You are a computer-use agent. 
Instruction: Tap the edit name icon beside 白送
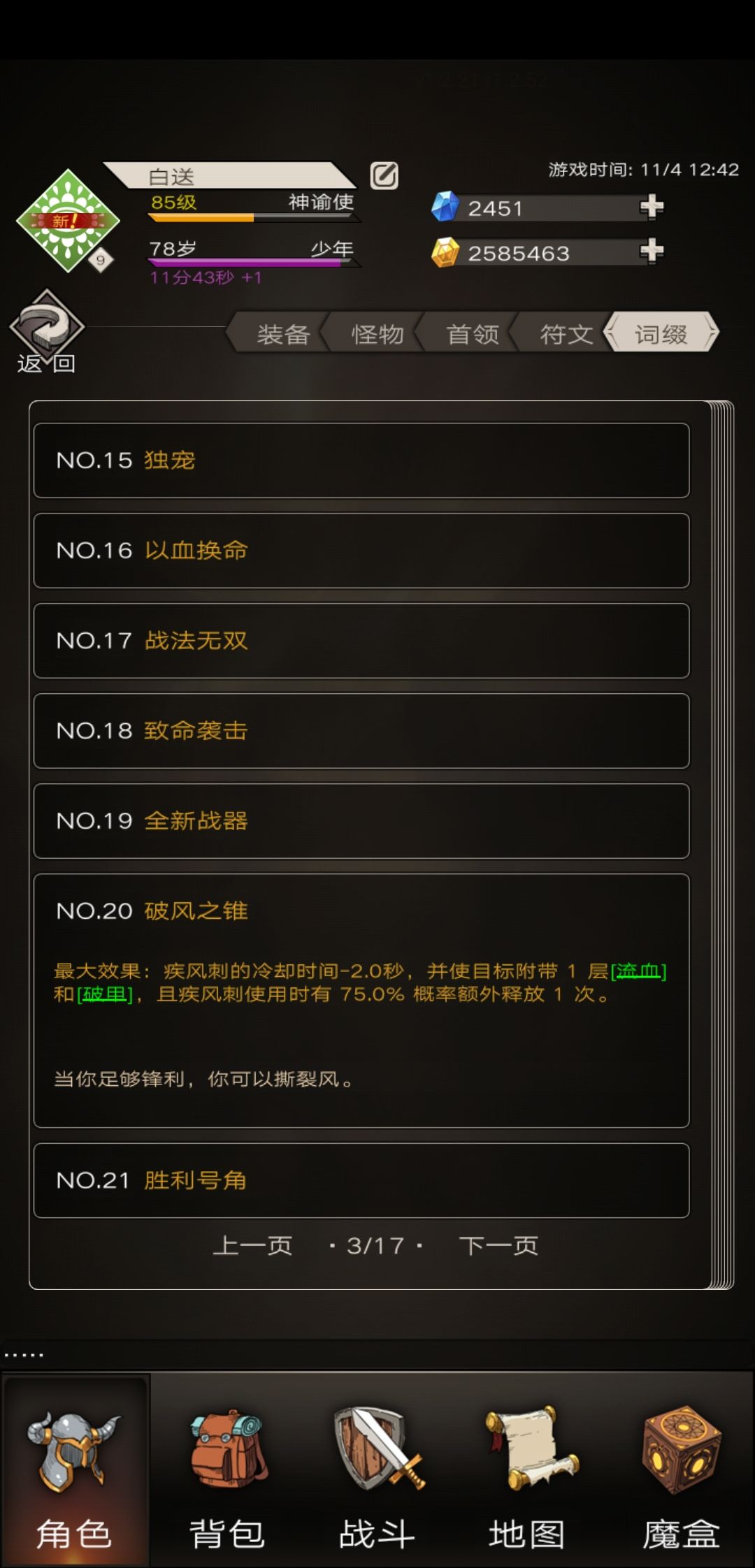click(x=384, y=176)
